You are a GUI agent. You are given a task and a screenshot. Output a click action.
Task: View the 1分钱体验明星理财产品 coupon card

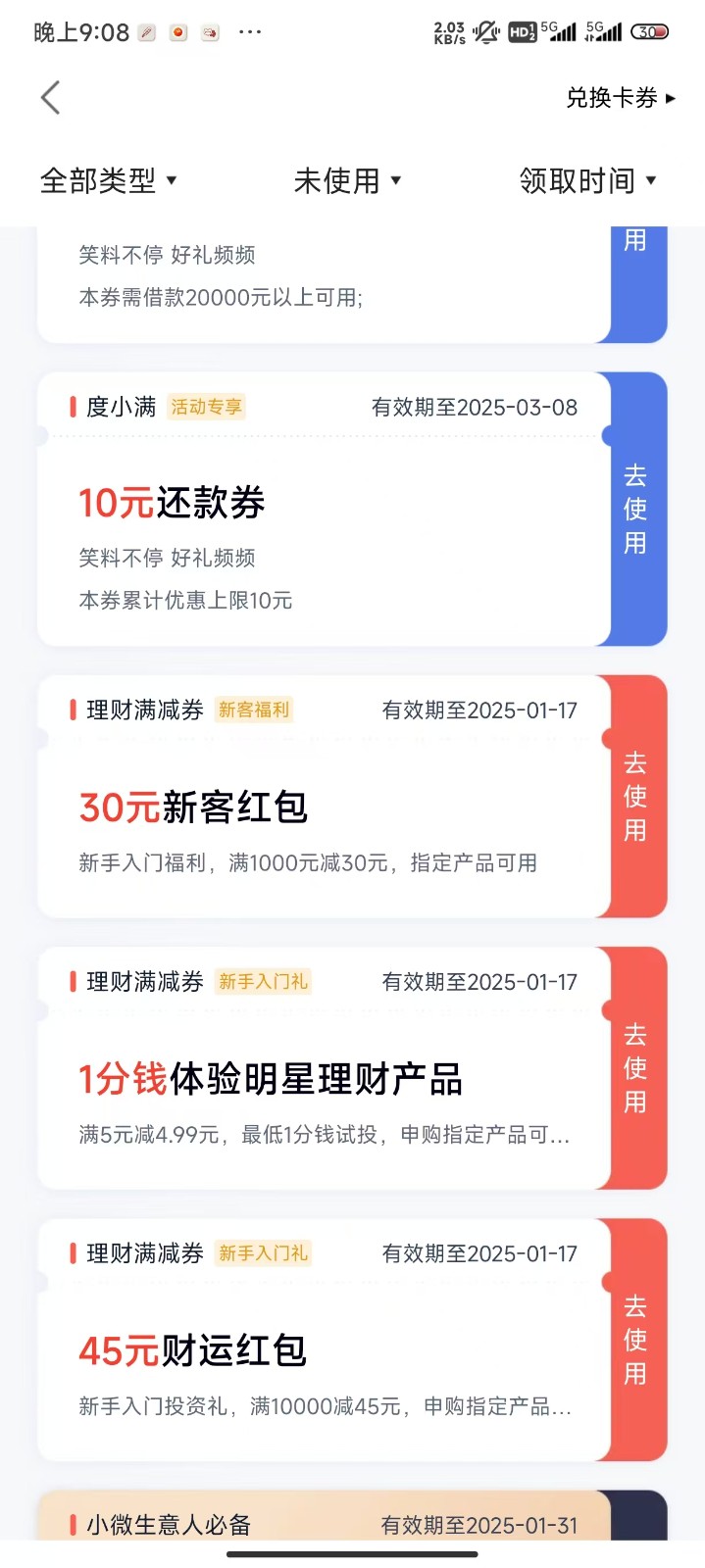324,1090
